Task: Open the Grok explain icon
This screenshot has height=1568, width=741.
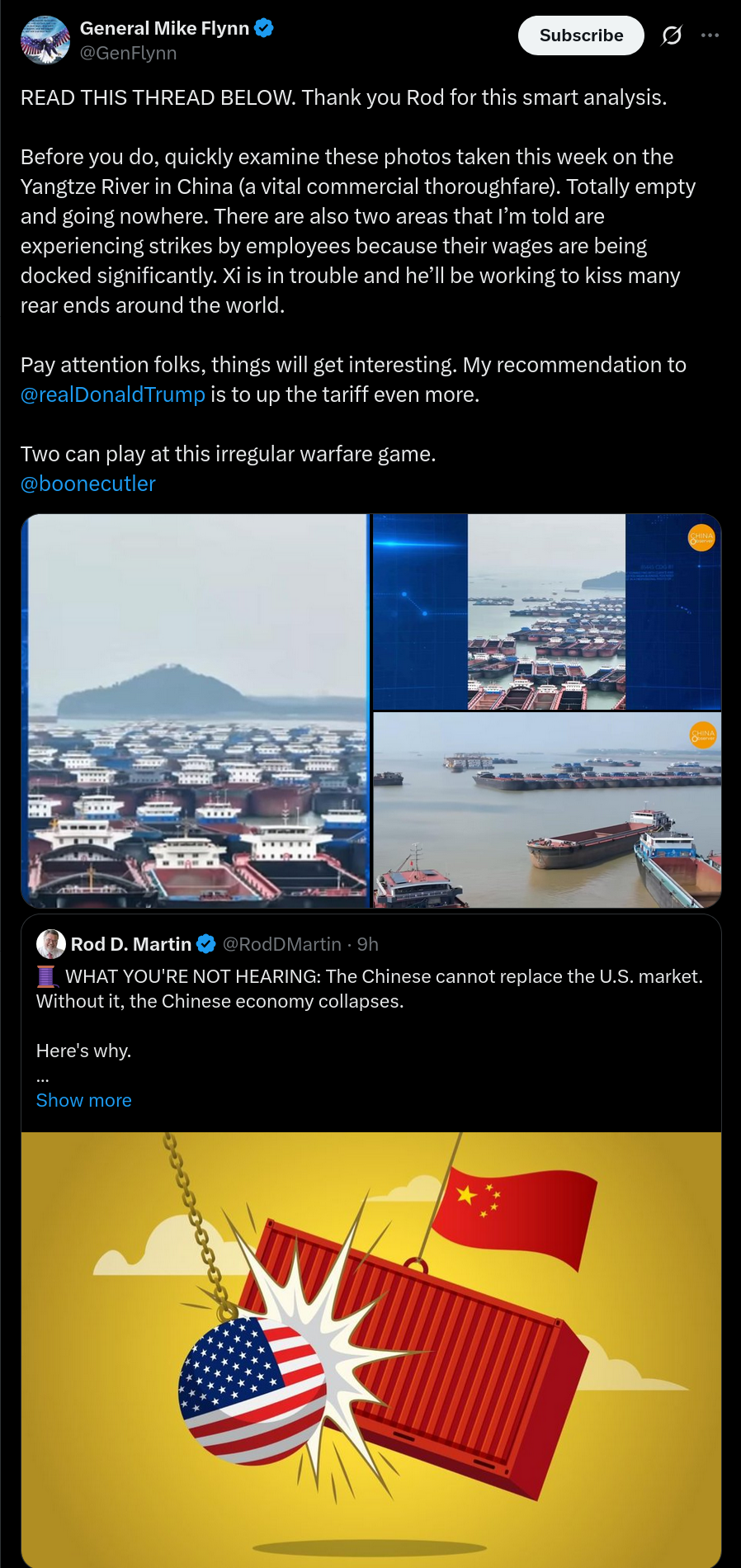Action: [672, 35]
